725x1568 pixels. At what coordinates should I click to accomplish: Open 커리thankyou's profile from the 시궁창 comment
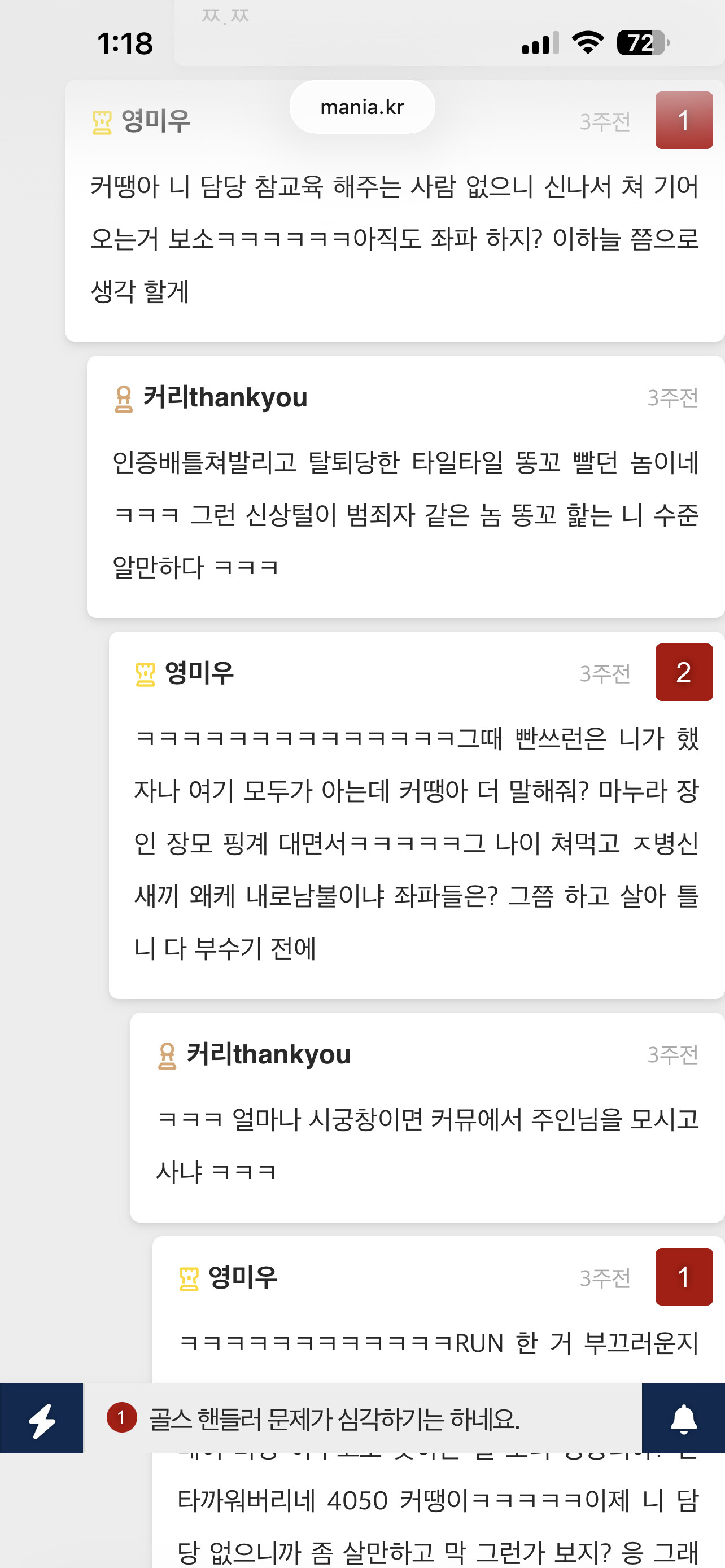click(x=268, y=1054)
